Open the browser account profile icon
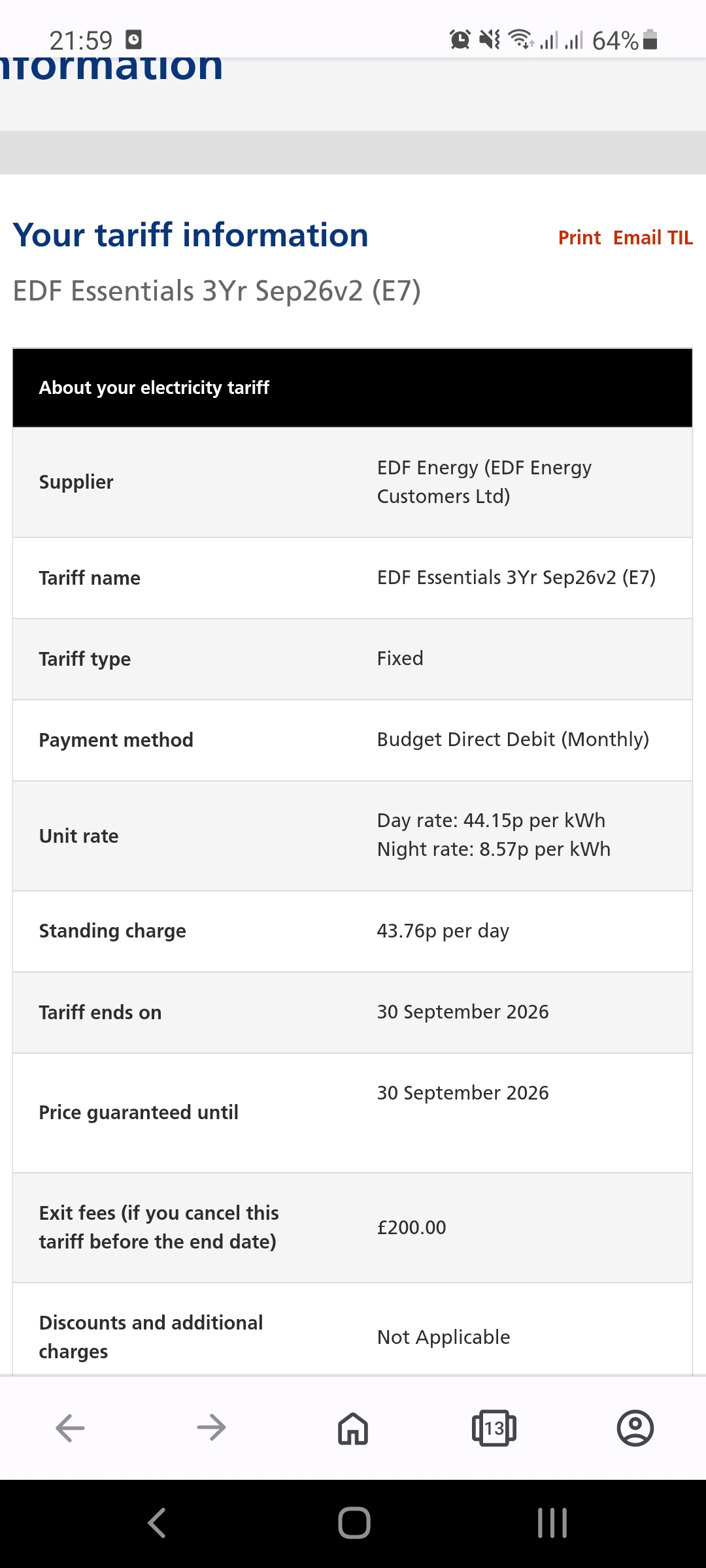Screen dimensions: 706x1568 [635, 1428]
